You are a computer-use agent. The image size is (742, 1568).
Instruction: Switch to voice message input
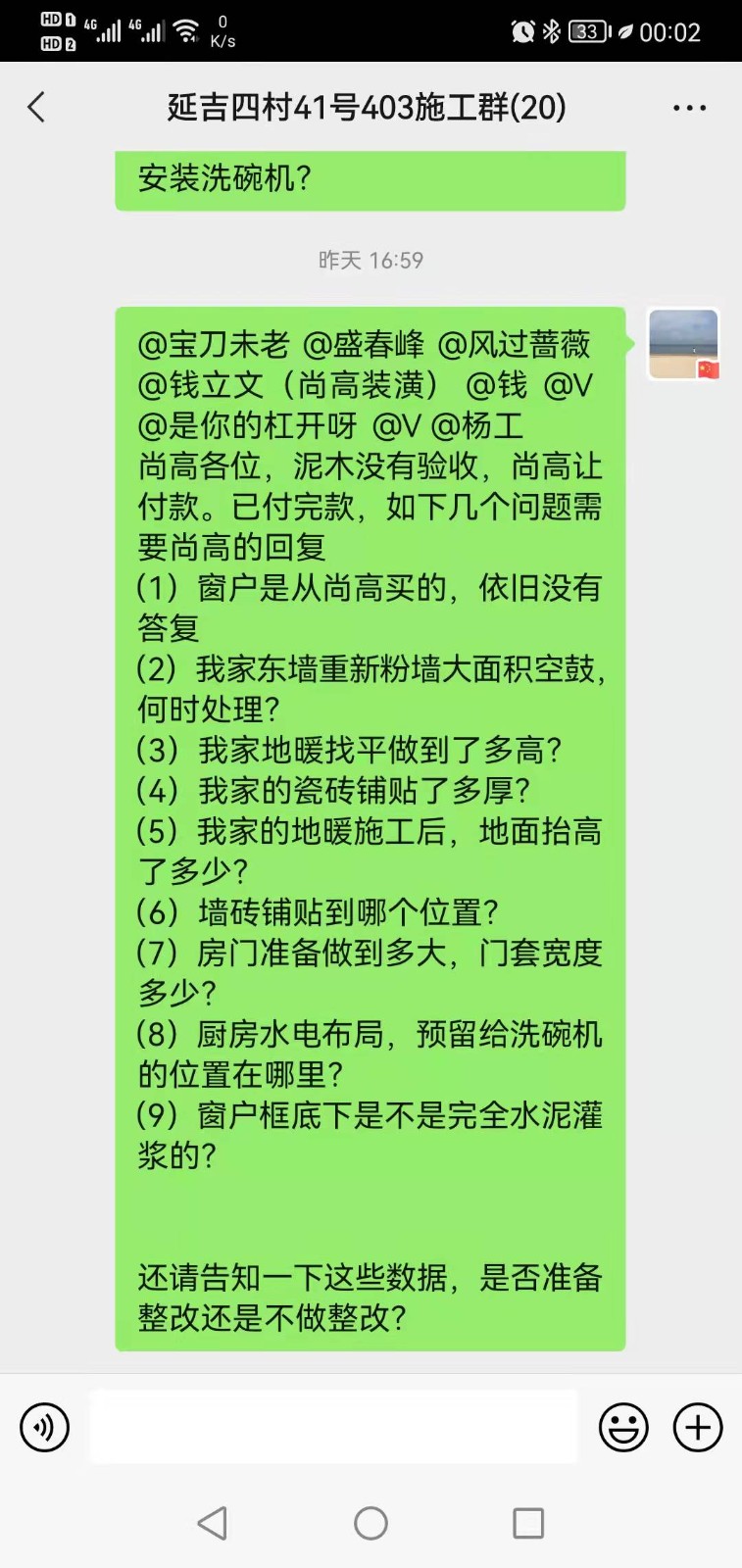click(x=45, y=1427)
